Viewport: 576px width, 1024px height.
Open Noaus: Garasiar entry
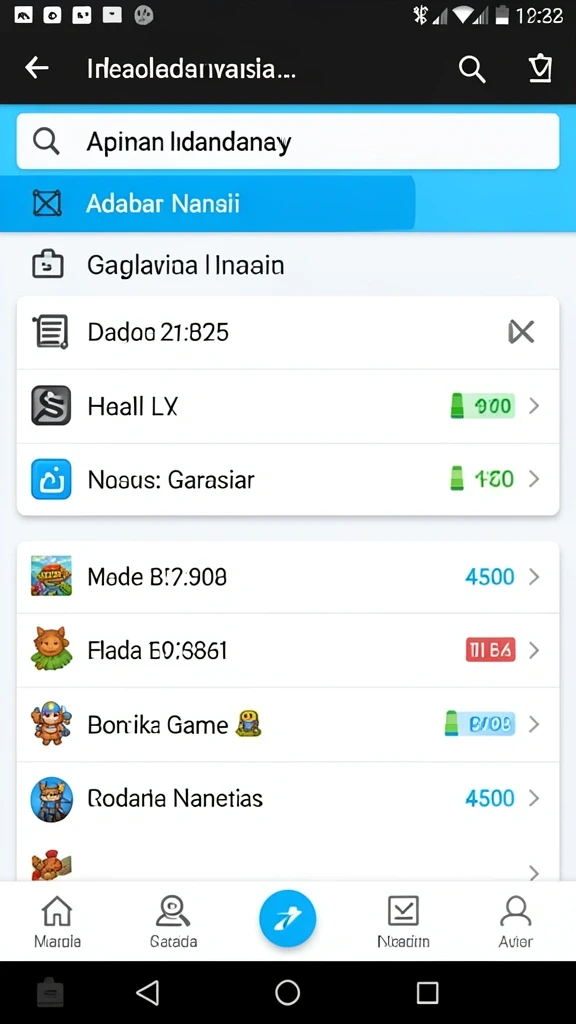pyautogui.click(x=288, y=479)
